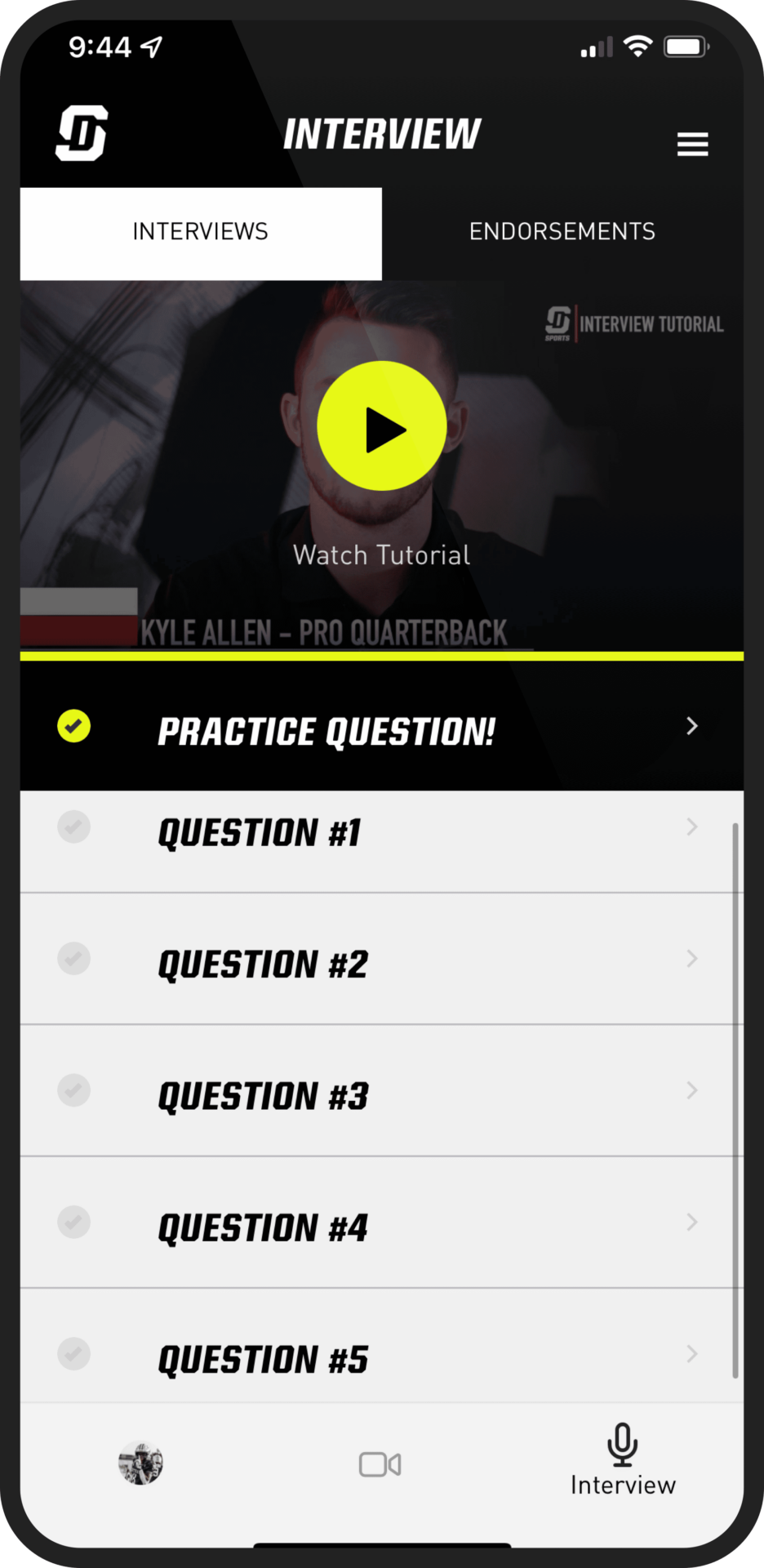Open the hamburger menu
764x1568 pixels.
[x=692, y=145]
